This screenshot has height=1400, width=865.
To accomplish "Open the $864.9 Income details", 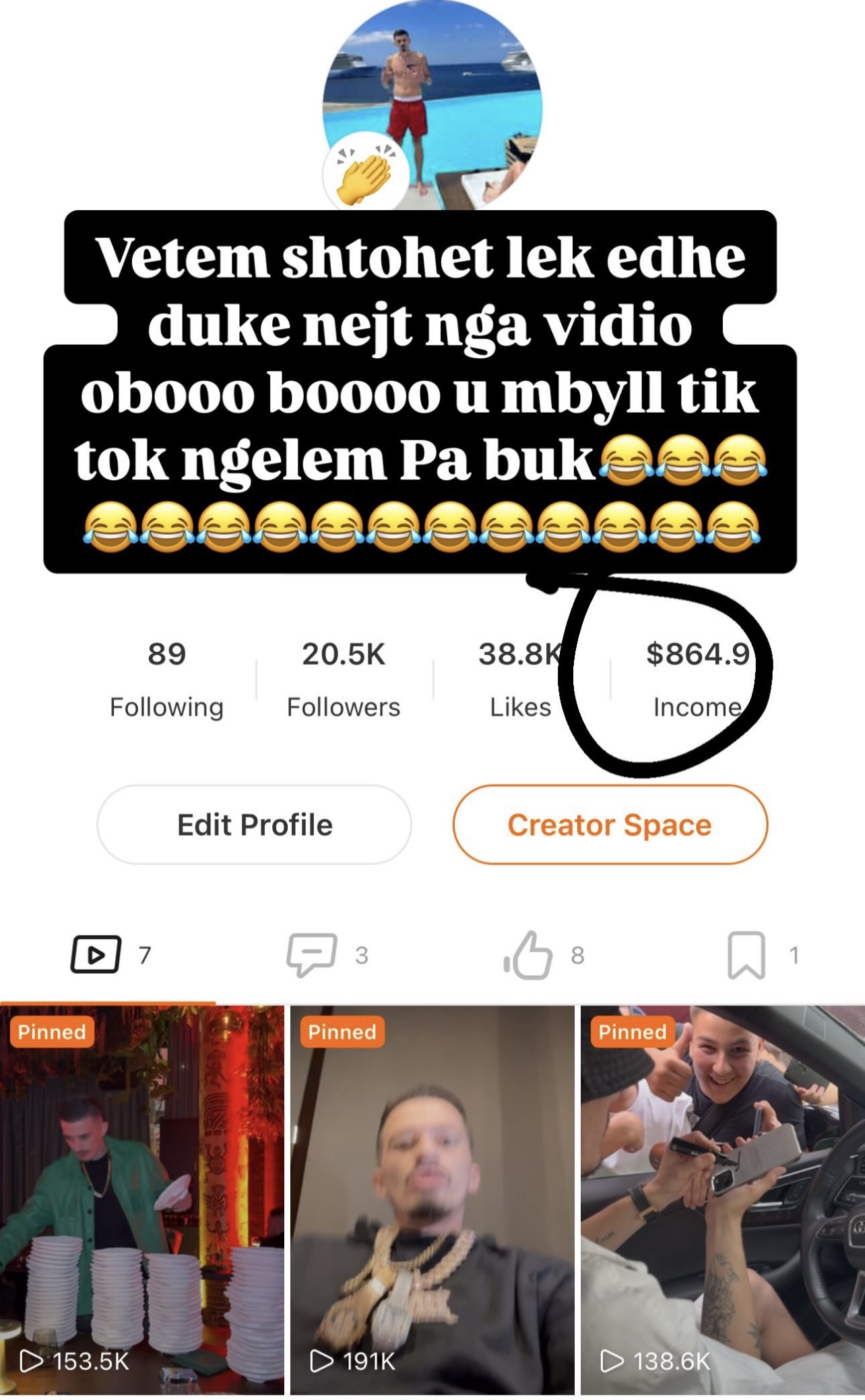I will click(697, 678).
